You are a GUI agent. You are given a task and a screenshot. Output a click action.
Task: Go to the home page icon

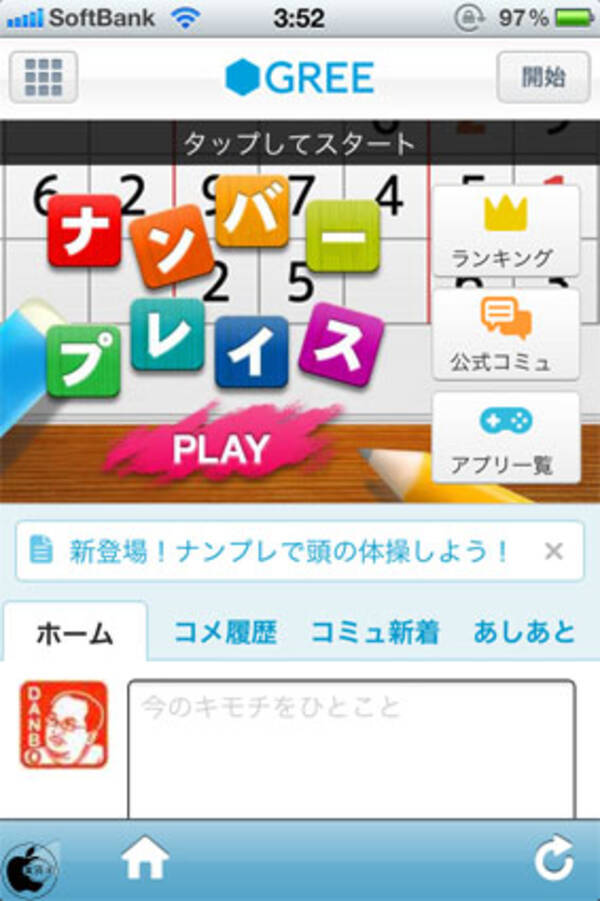click(145, 860)
